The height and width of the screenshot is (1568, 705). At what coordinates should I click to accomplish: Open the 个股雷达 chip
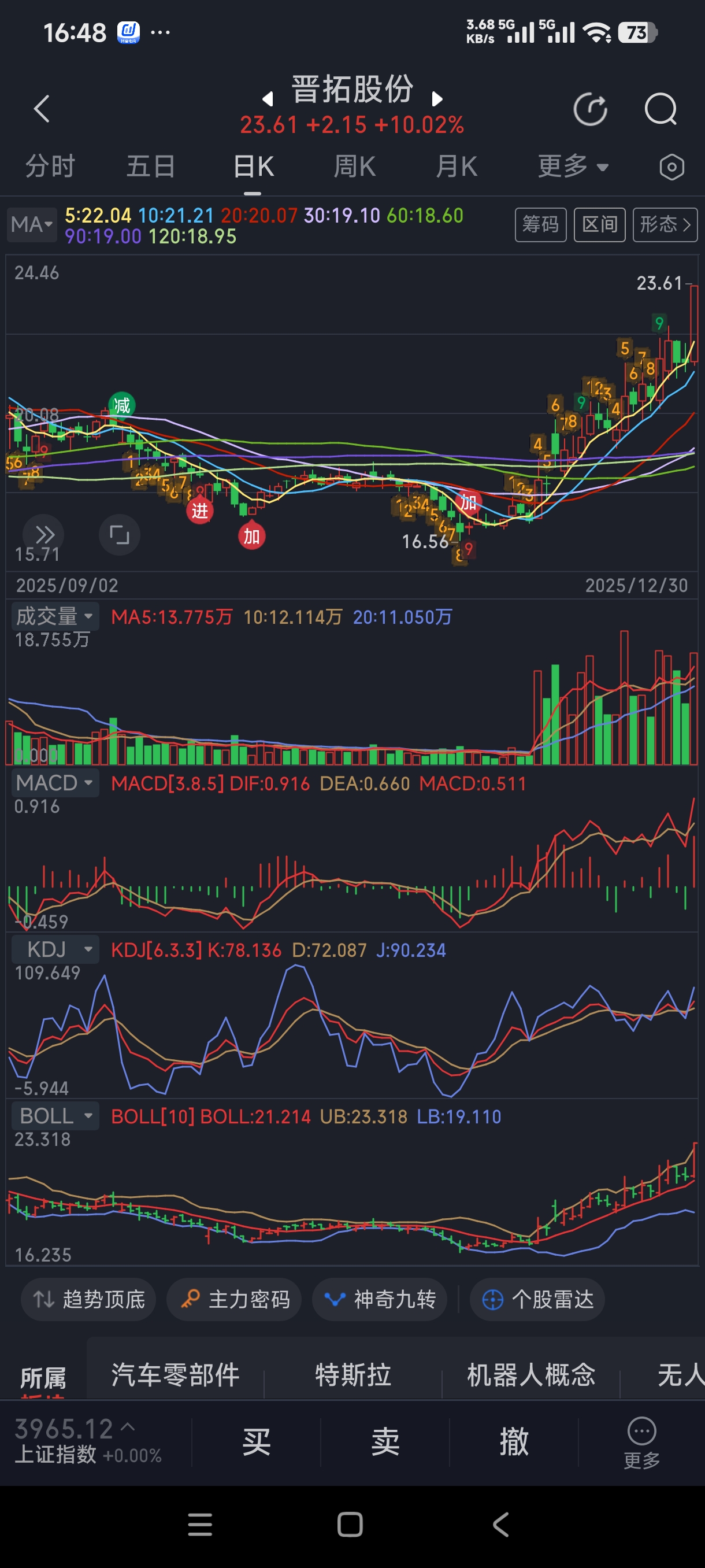[x=537, y=1299]
